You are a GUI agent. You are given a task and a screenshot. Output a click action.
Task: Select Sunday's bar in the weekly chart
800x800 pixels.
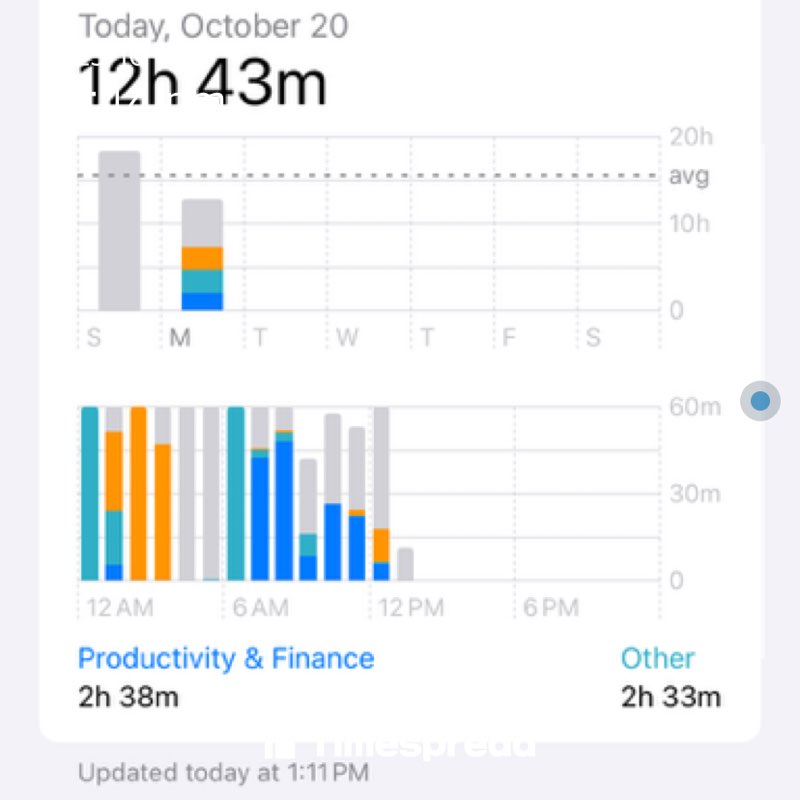(x=119, y=231)
